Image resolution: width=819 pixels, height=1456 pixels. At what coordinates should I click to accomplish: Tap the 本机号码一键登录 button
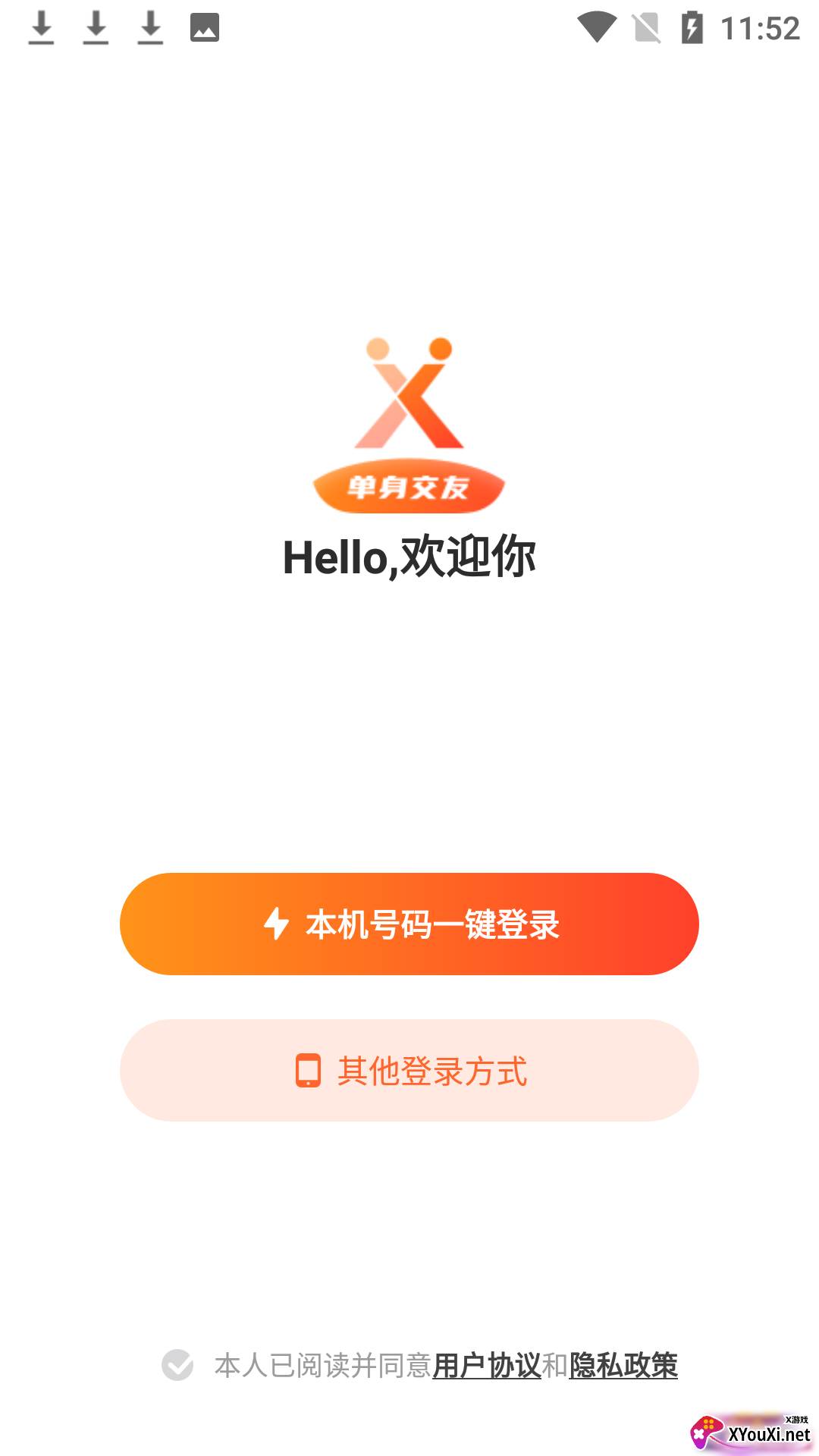tap(409, 924)
